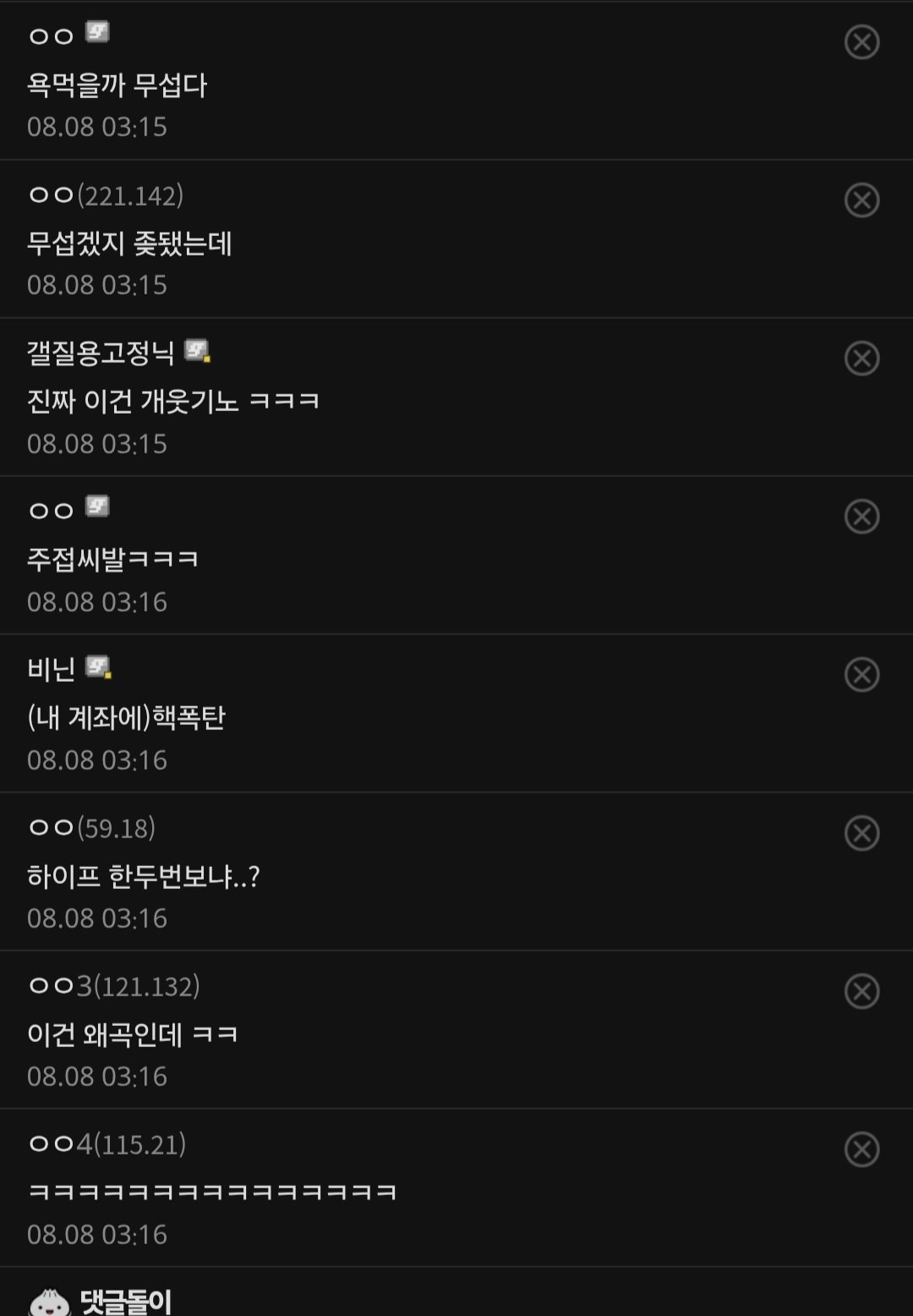Delete the comment '이건 왜곡인데 ㅋㅋ'
The width and height of the screenshot is (913, 1316).
(861, 991)
